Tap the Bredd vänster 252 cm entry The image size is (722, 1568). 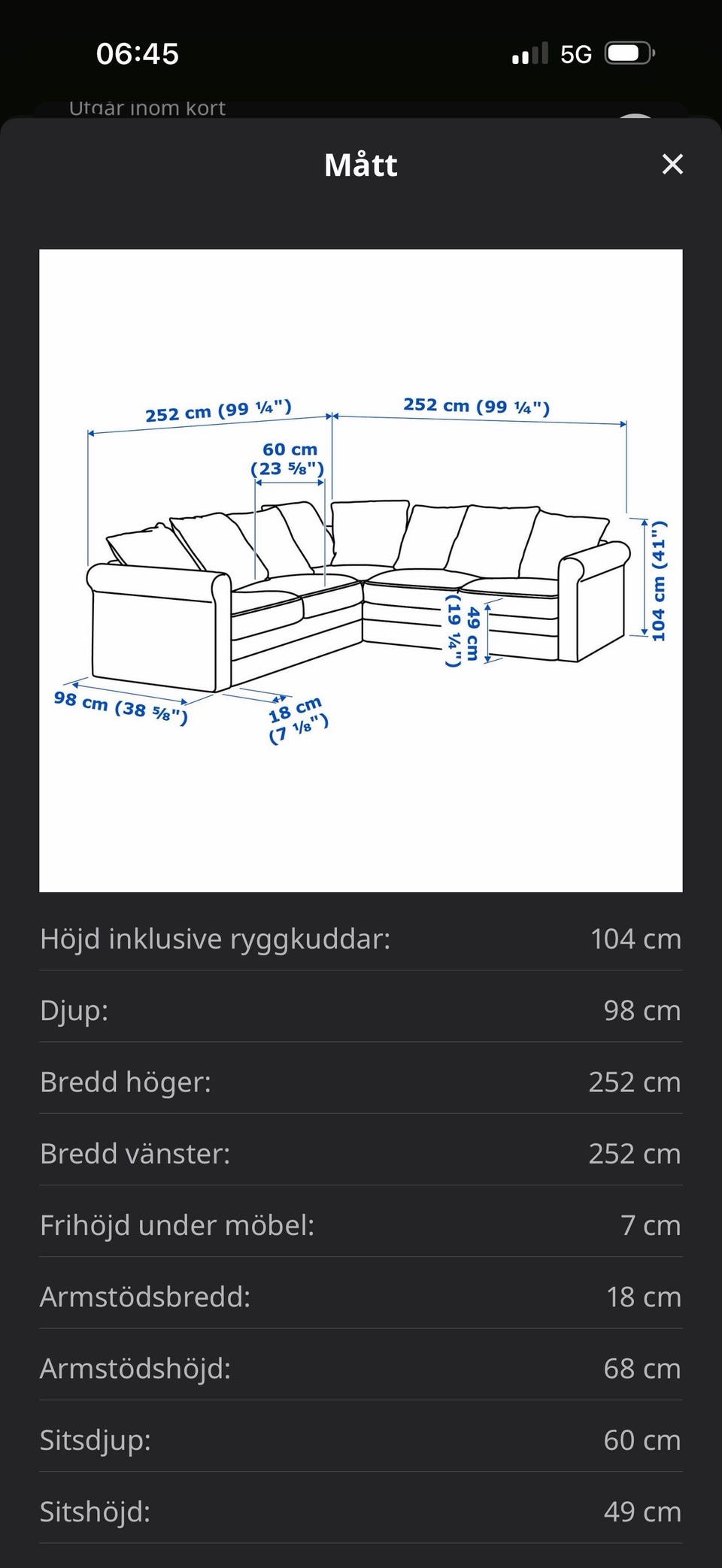coord(361,1152)
